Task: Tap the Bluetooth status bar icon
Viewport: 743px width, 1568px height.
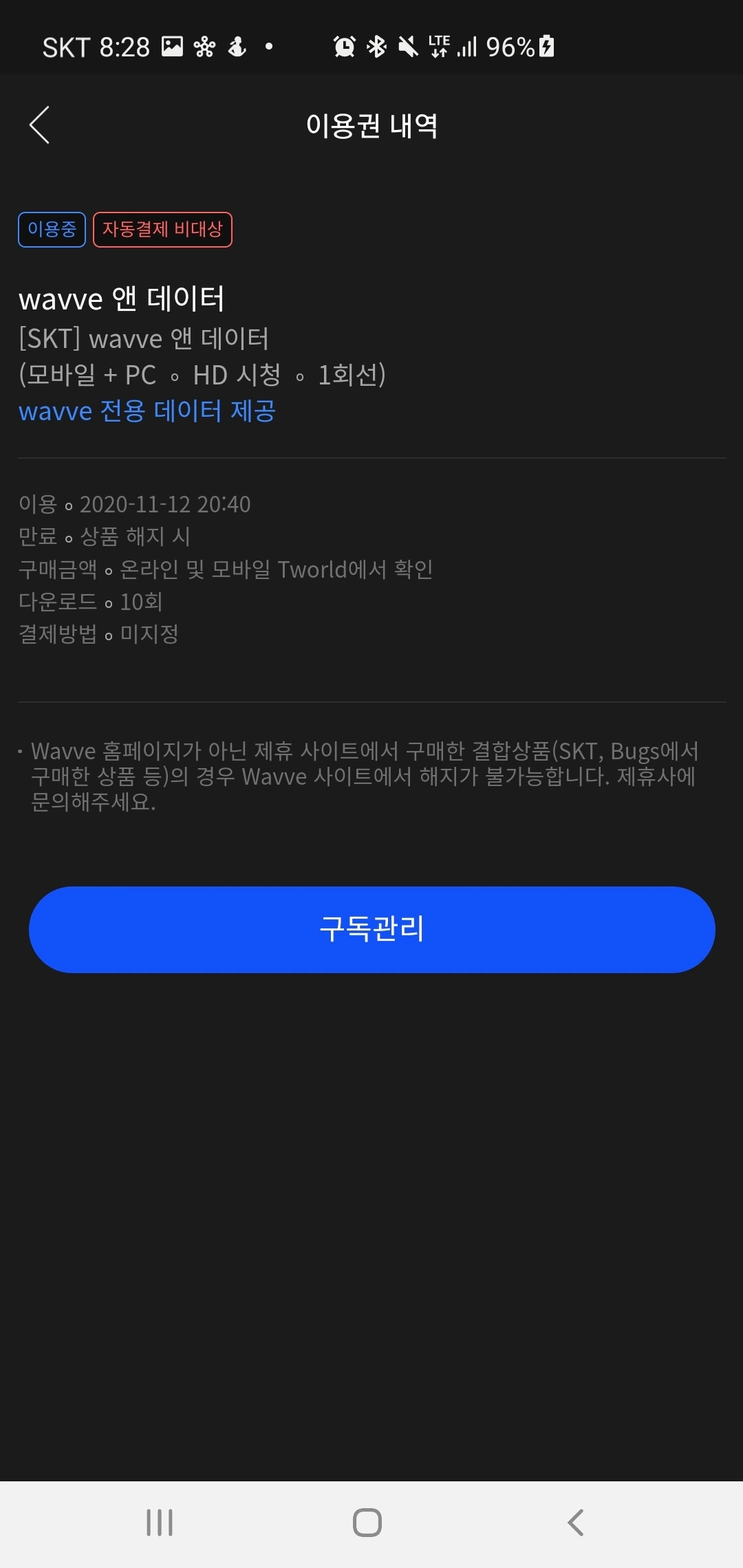Action: (377, 45)
